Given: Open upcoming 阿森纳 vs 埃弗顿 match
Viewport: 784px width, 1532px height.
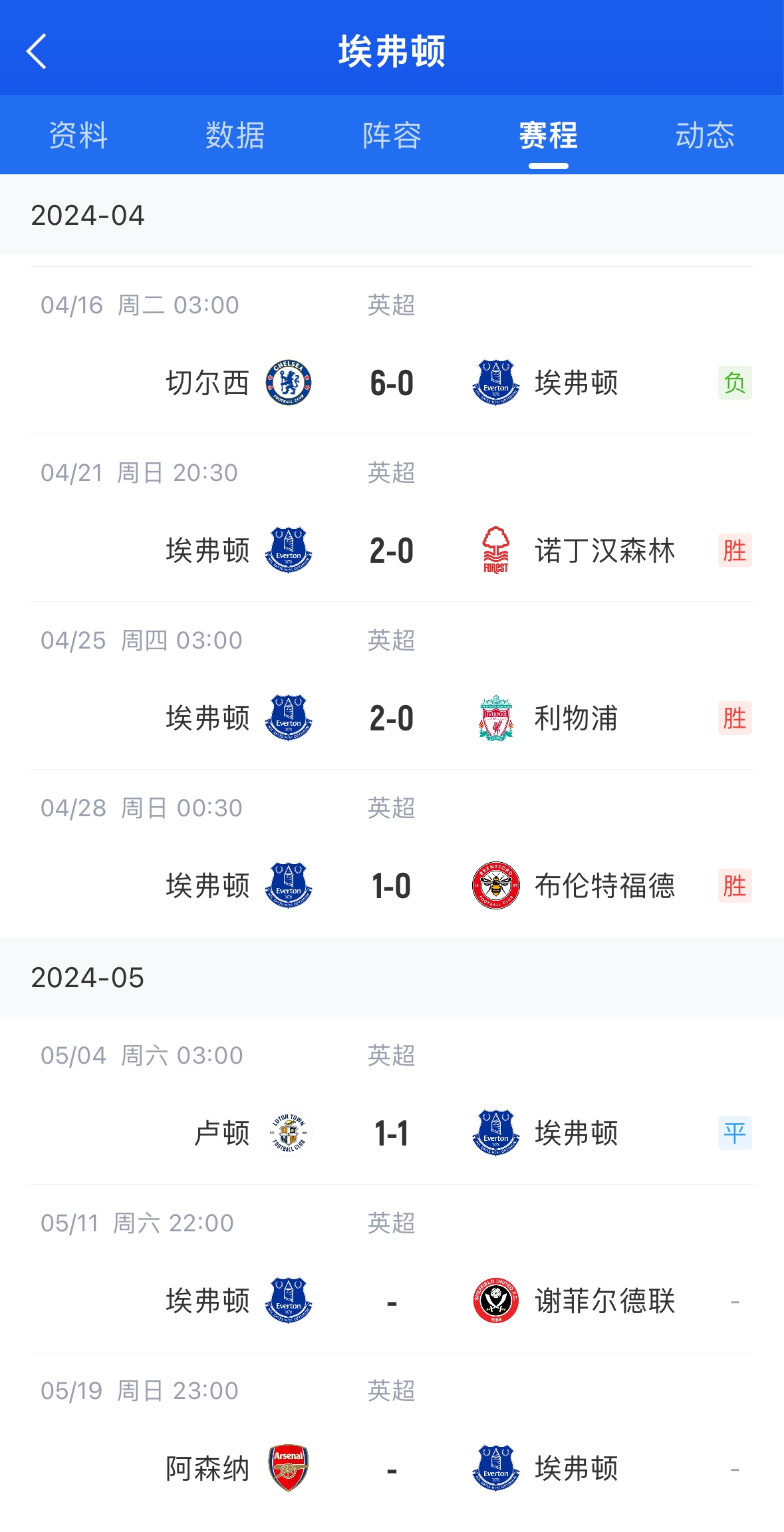Looking at the screenshot, I should [392, 1436].
